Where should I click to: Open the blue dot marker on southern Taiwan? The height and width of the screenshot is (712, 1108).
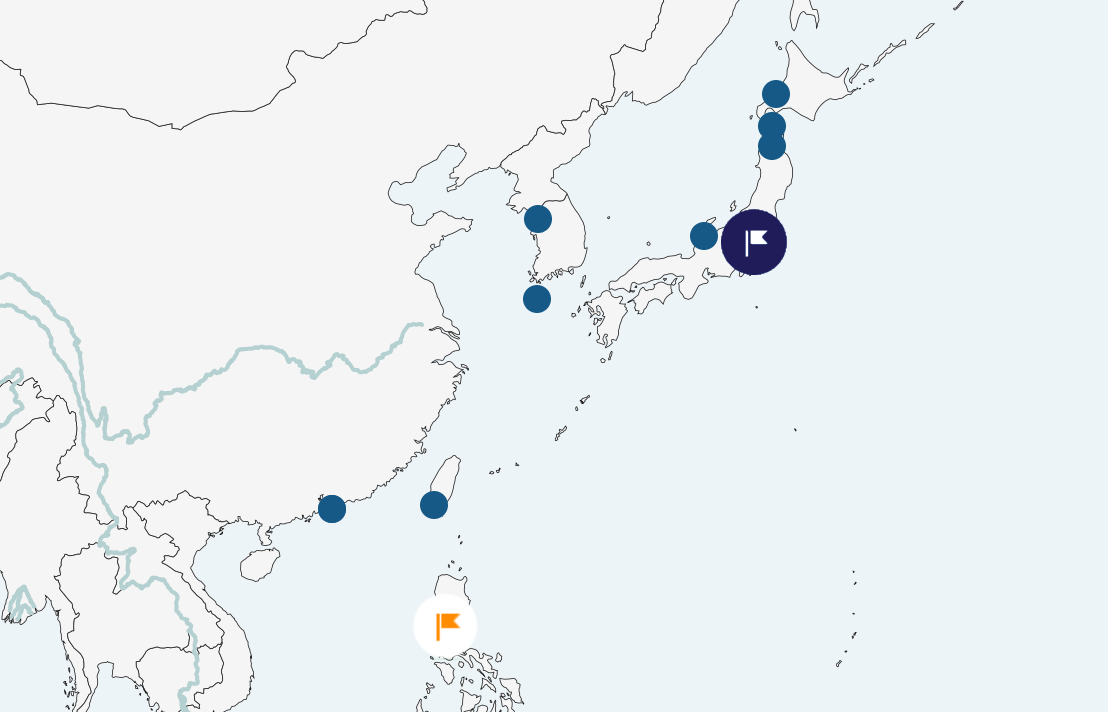[434, 505]
